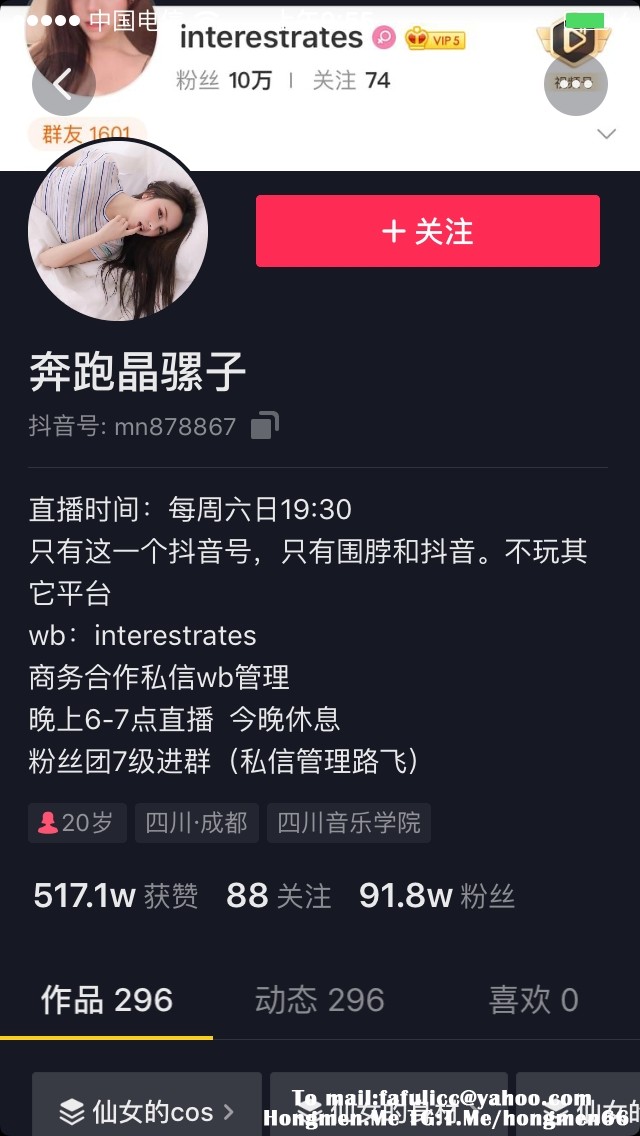
Task: Expand the header with the down chevron
Action: [606, 133]
